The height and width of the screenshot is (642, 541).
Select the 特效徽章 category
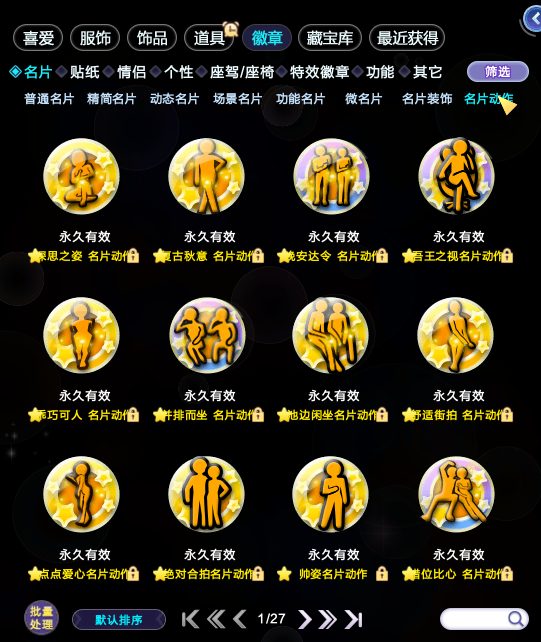coord(319,72)
